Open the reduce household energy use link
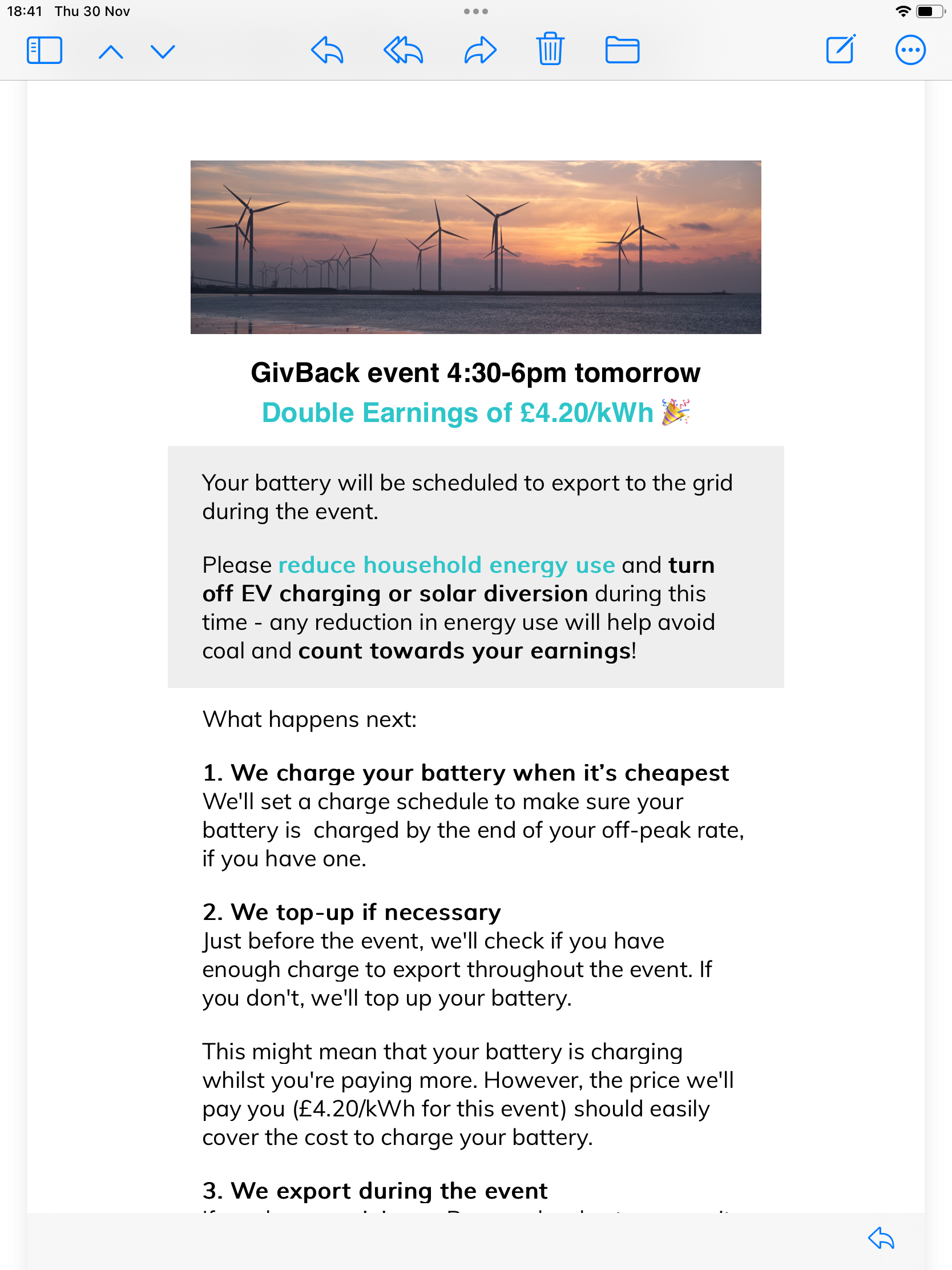The image size is (952, 1270). coord(446,565)
